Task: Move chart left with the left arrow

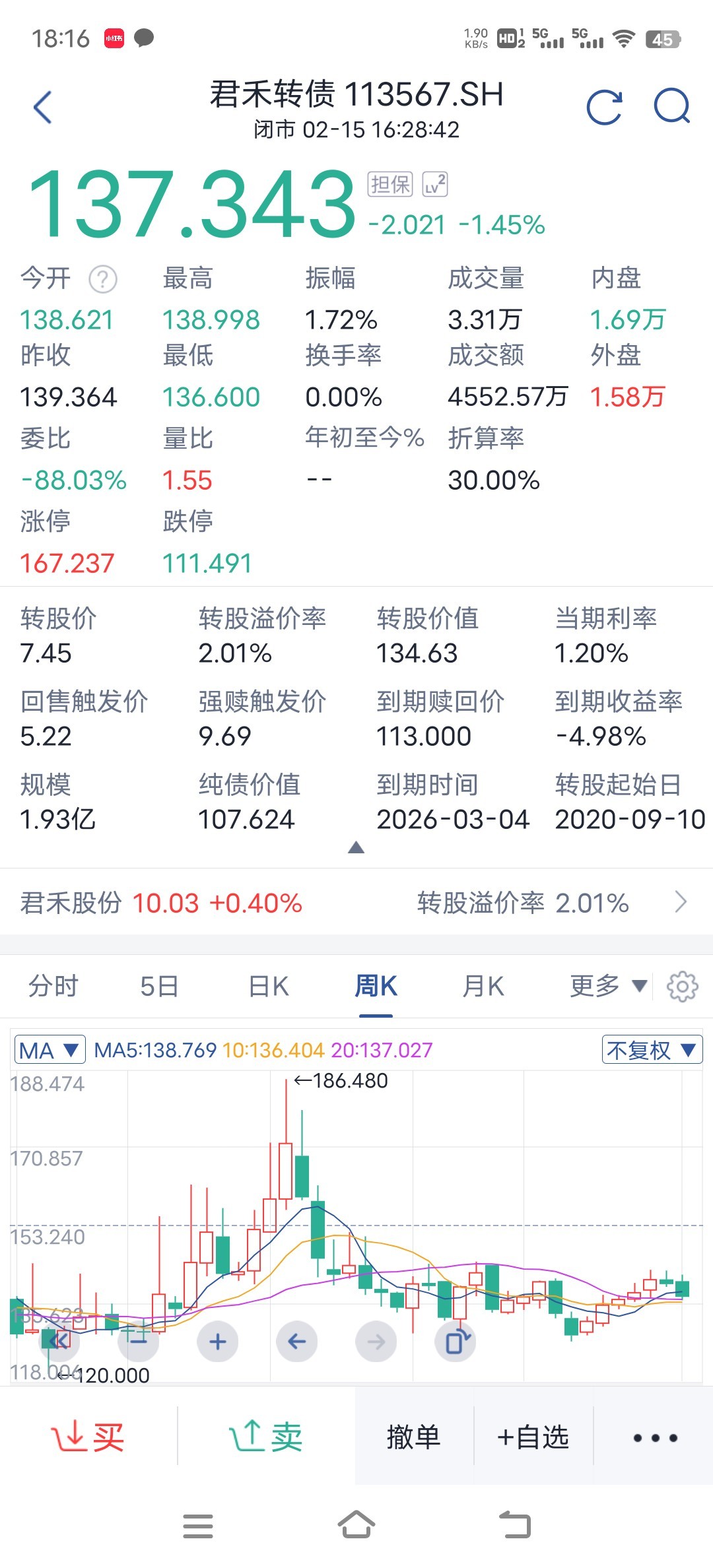Action: [x=297, y=1342]
